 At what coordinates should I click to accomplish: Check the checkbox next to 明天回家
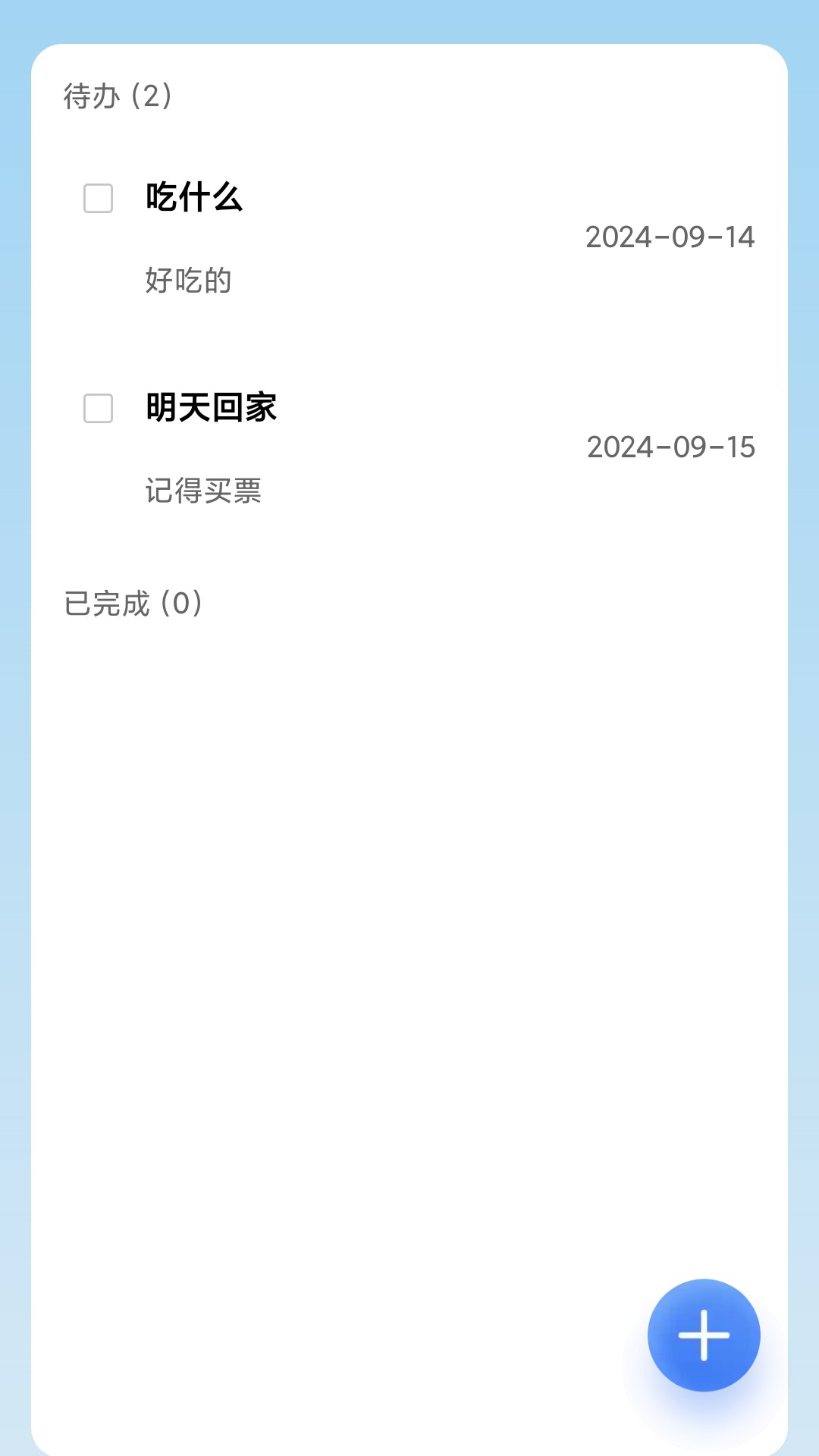[97, 409]
